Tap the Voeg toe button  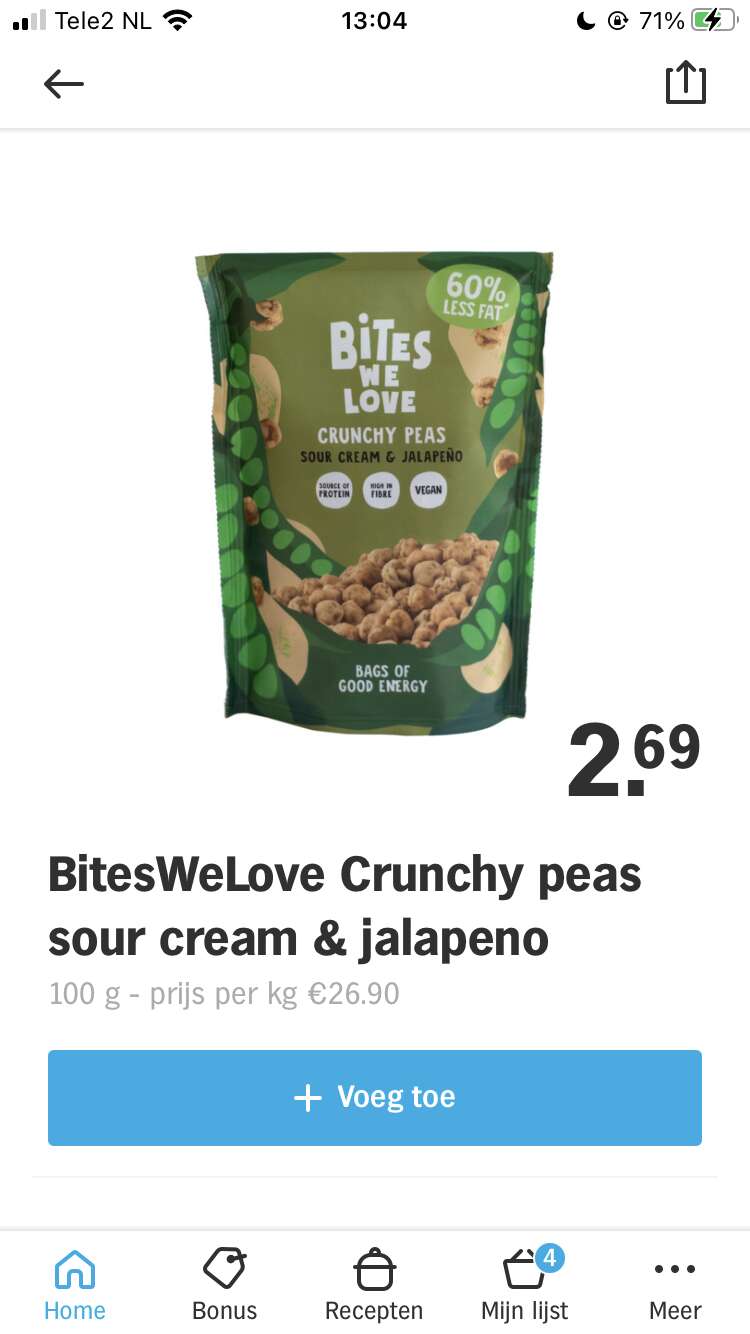click(x=375, y=1097)
